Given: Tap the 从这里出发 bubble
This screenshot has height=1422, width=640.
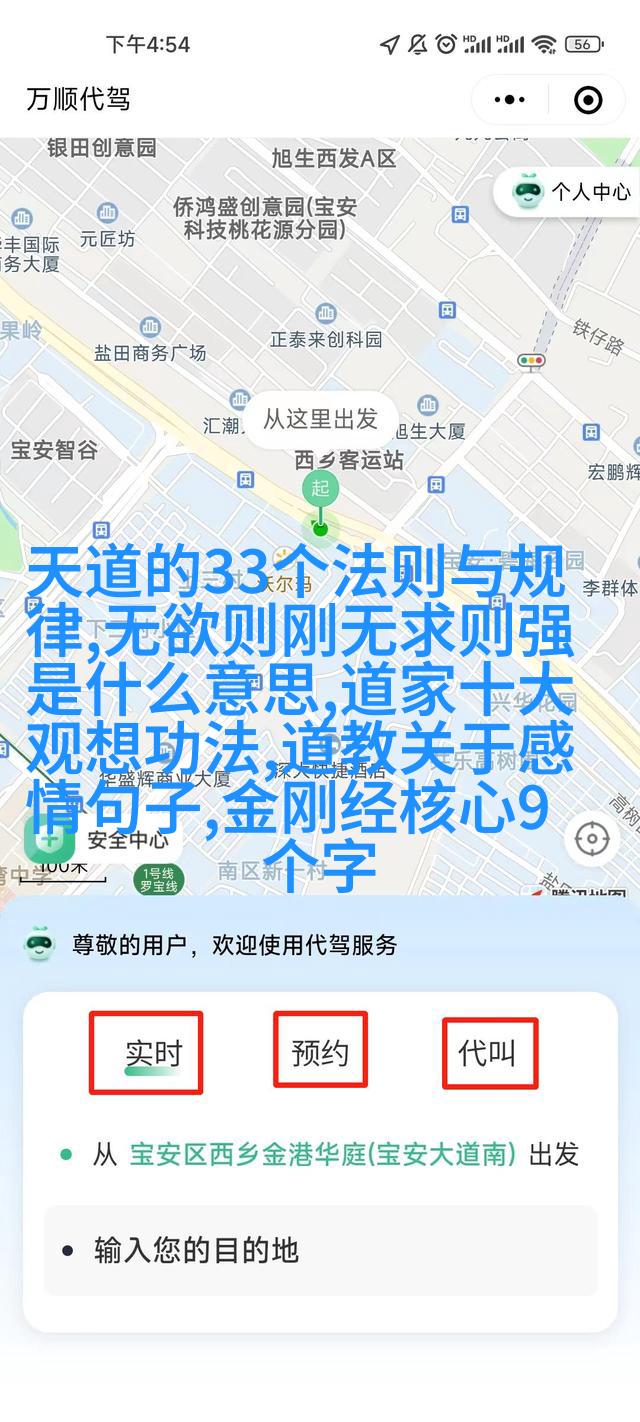Looking at the screenshot, I should coord(320,419).
